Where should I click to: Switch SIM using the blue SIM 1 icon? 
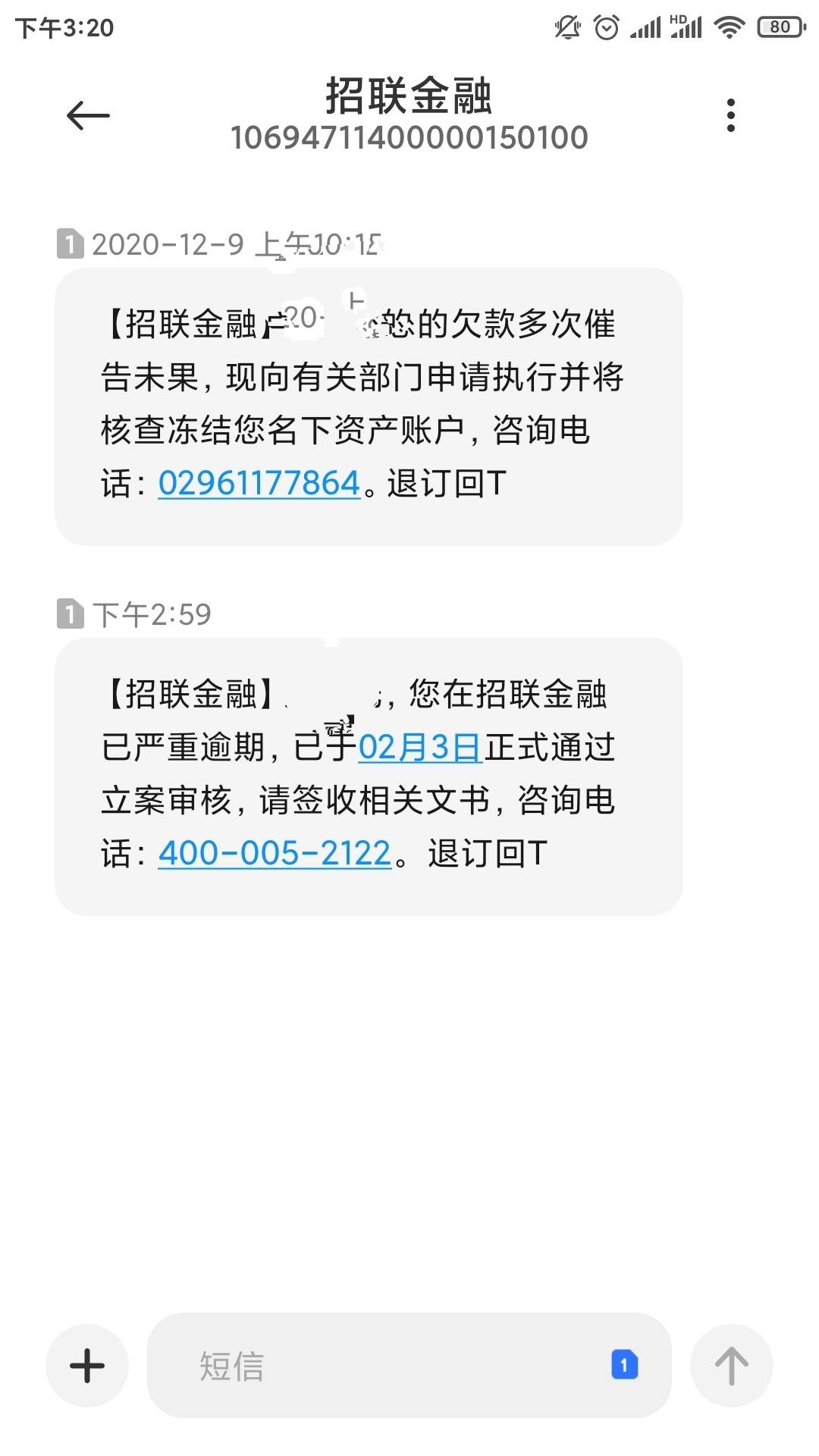[x=624, y=1365]
